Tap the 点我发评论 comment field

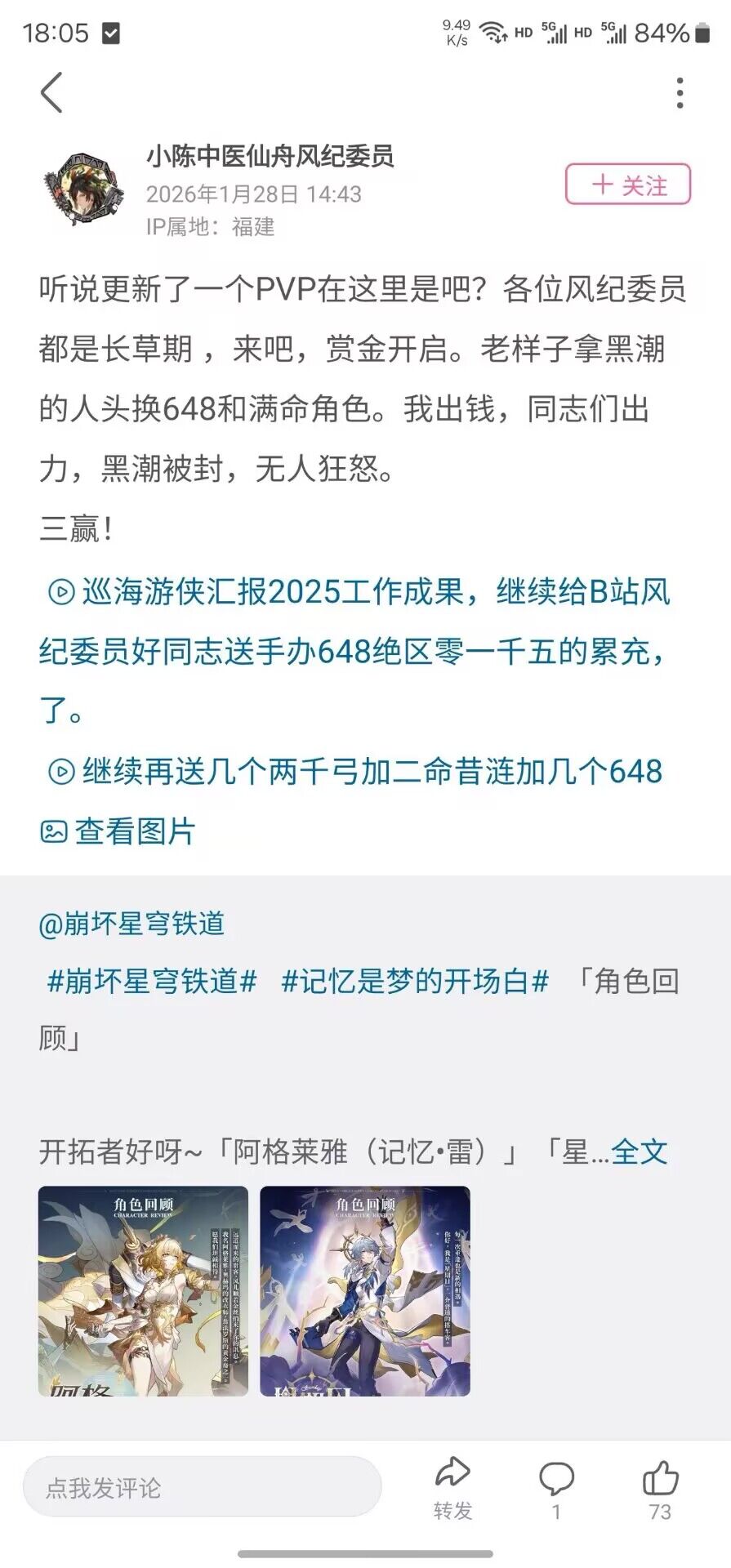pyautogui.click(x=202, y=1487)
